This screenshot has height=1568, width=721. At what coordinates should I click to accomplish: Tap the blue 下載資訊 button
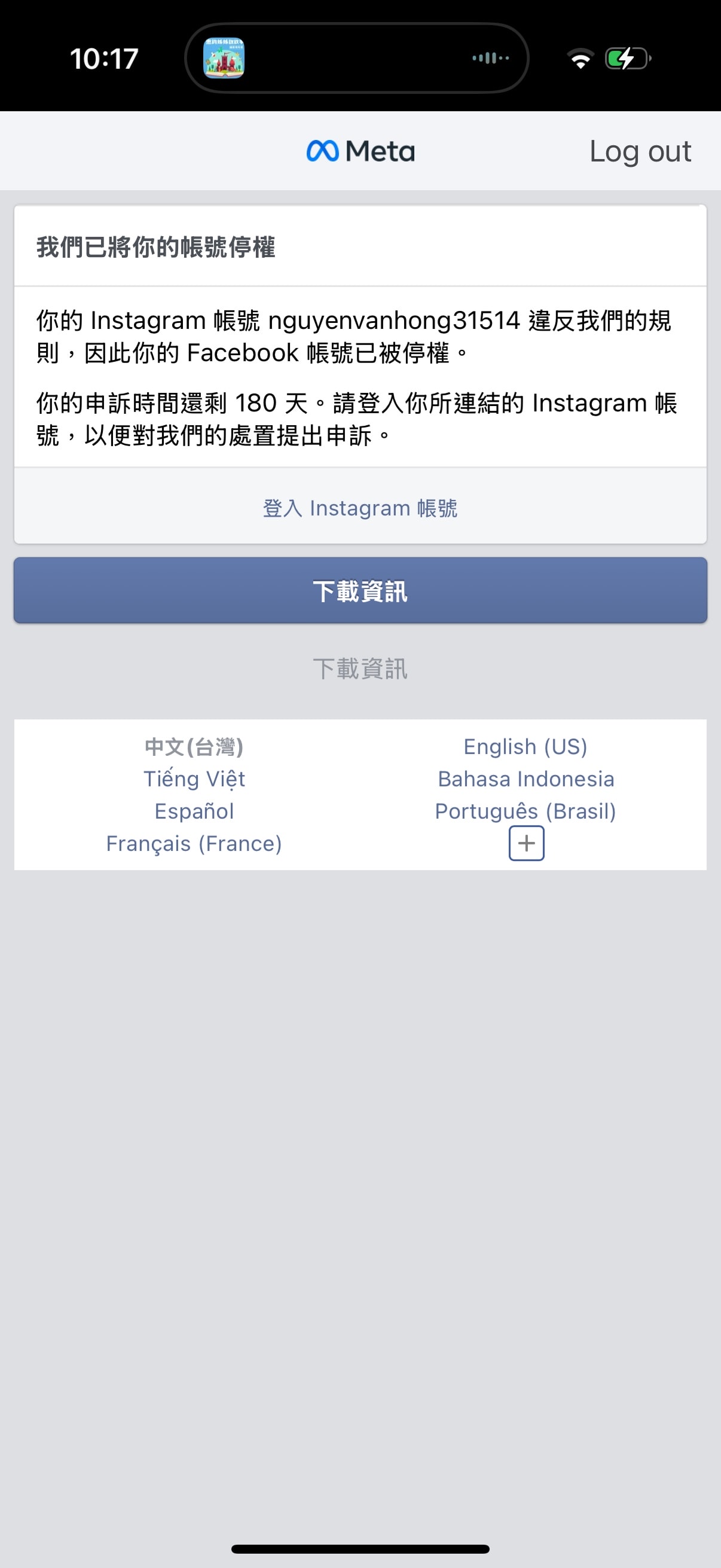[x=360, y=590]
